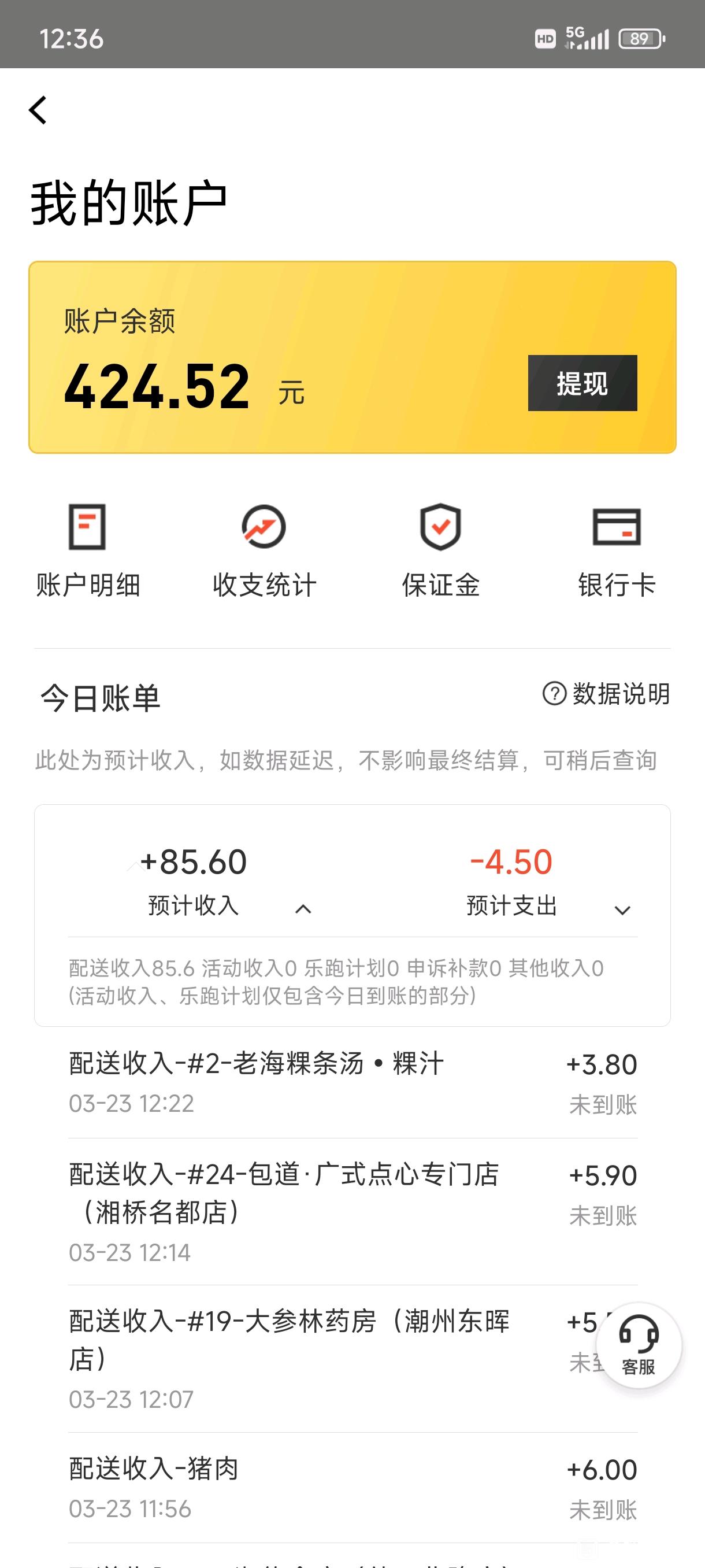Open the 包道·广式点心专门店 income entry
Screen dimensions: 705x1568
pos(353,1212)
